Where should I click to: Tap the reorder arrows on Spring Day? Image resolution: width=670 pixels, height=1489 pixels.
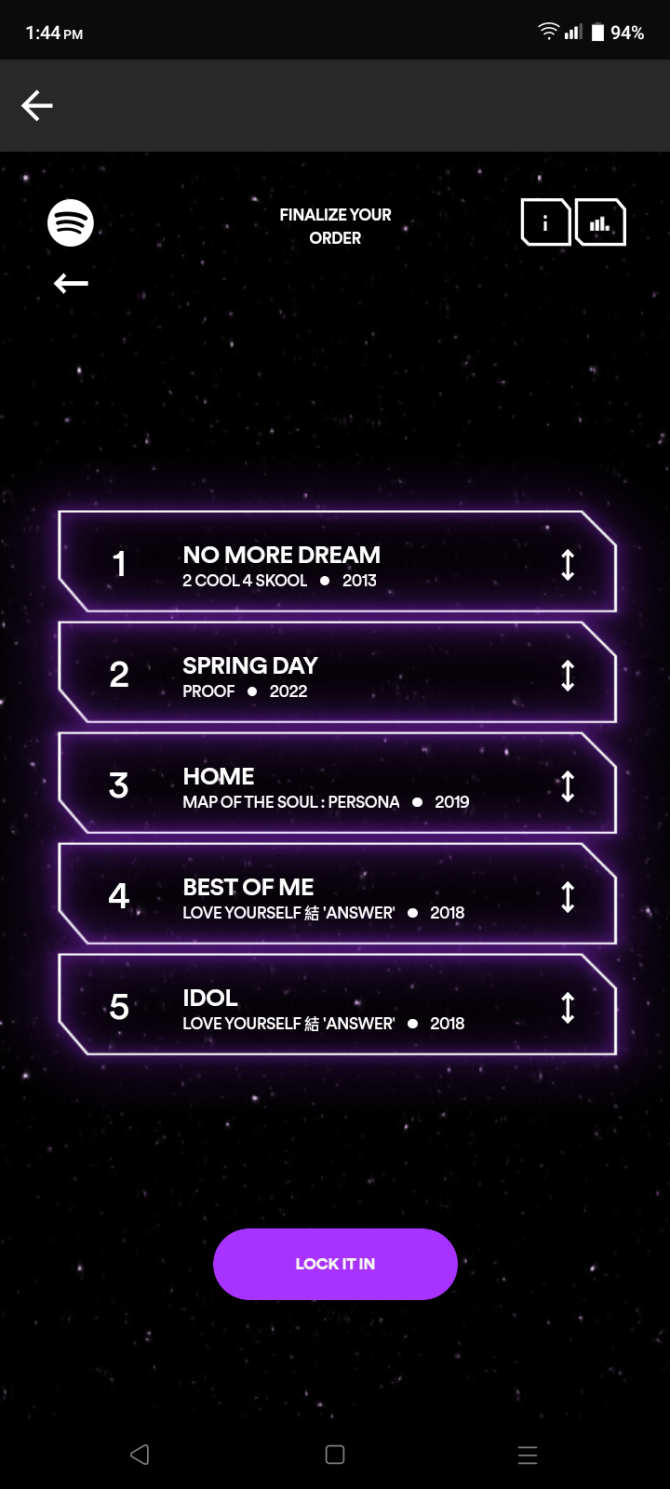point(567,675)
